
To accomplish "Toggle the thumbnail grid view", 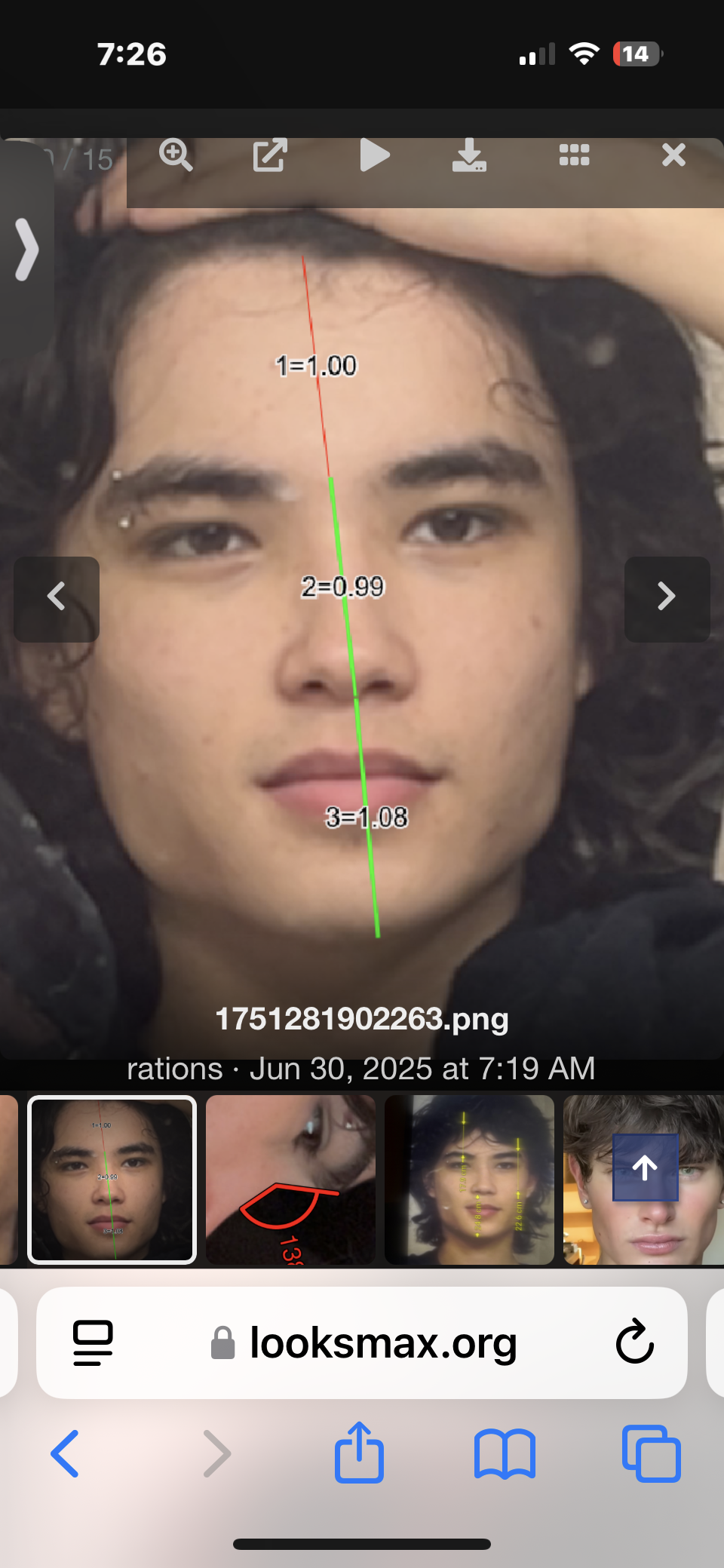I will 574,155.
